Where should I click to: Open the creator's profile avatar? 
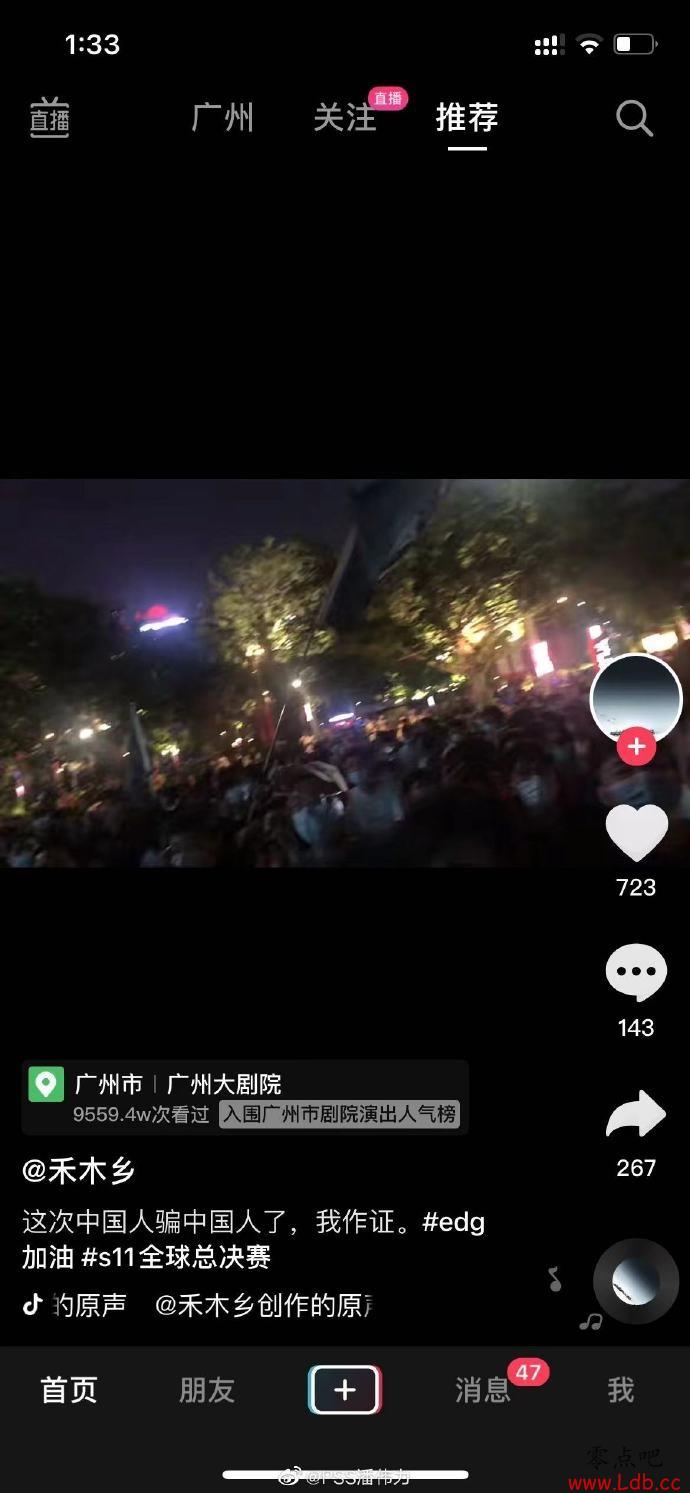click(x=636, y=697)
